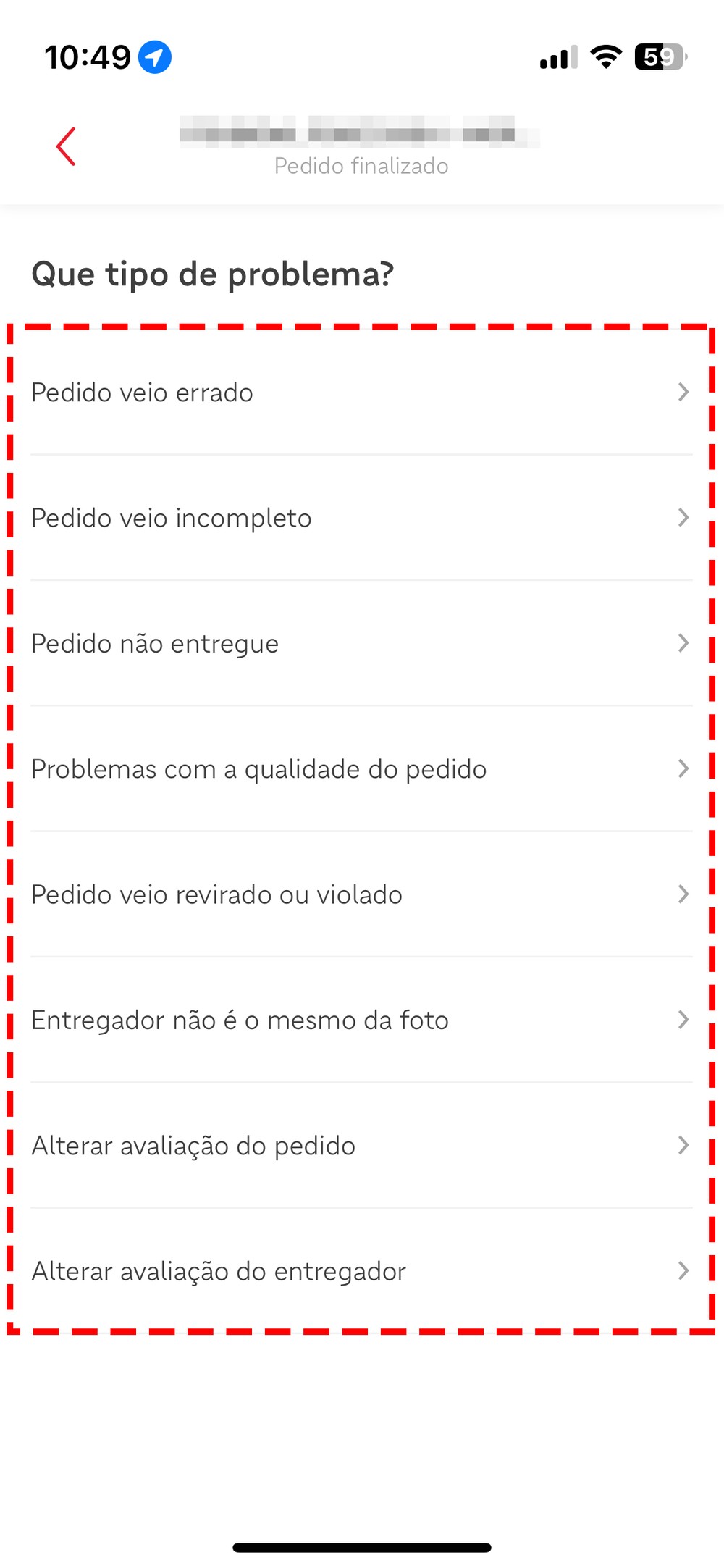Open 'Problemas com a qualidade do pedido'
Screen dimensions: 724x1568
[361, 769]
